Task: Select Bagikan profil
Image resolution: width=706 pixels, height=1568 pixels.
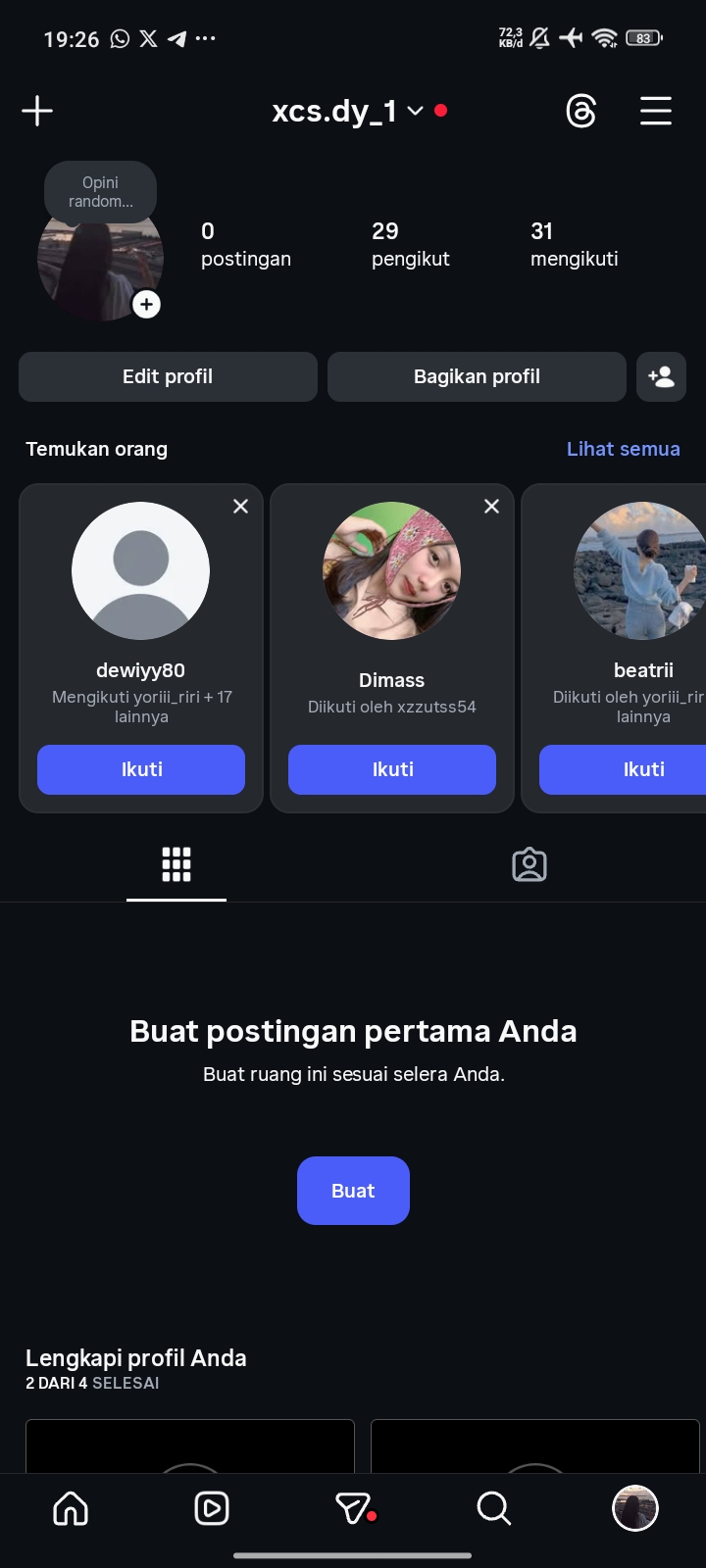Action: click(x=477, y=376)
